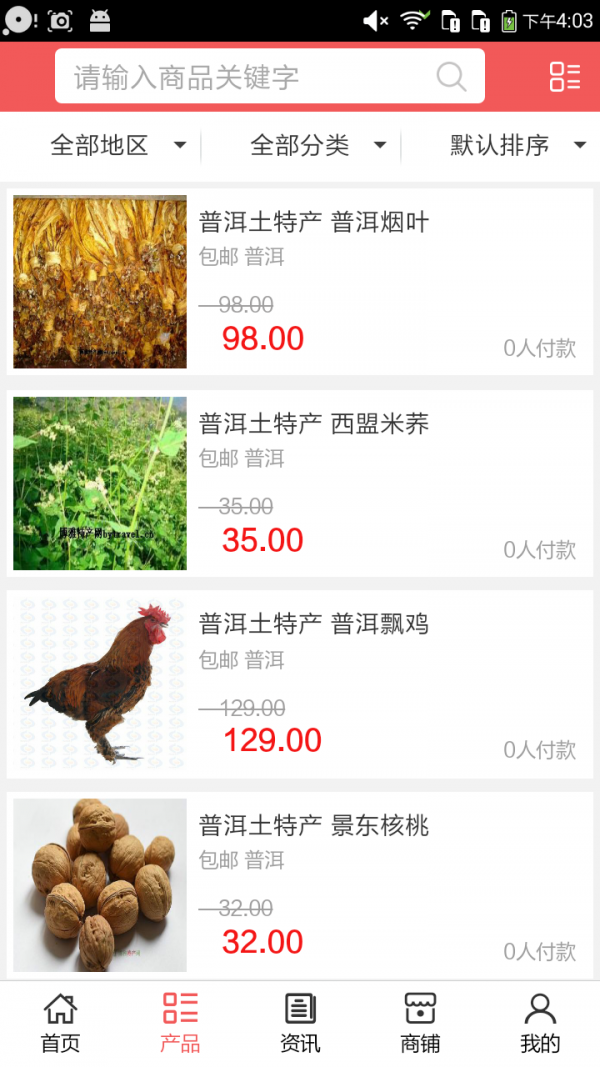Screen dimensions: 600x1067
Task: Go to the 首页 home tab
Action: tap(60, 1023)
